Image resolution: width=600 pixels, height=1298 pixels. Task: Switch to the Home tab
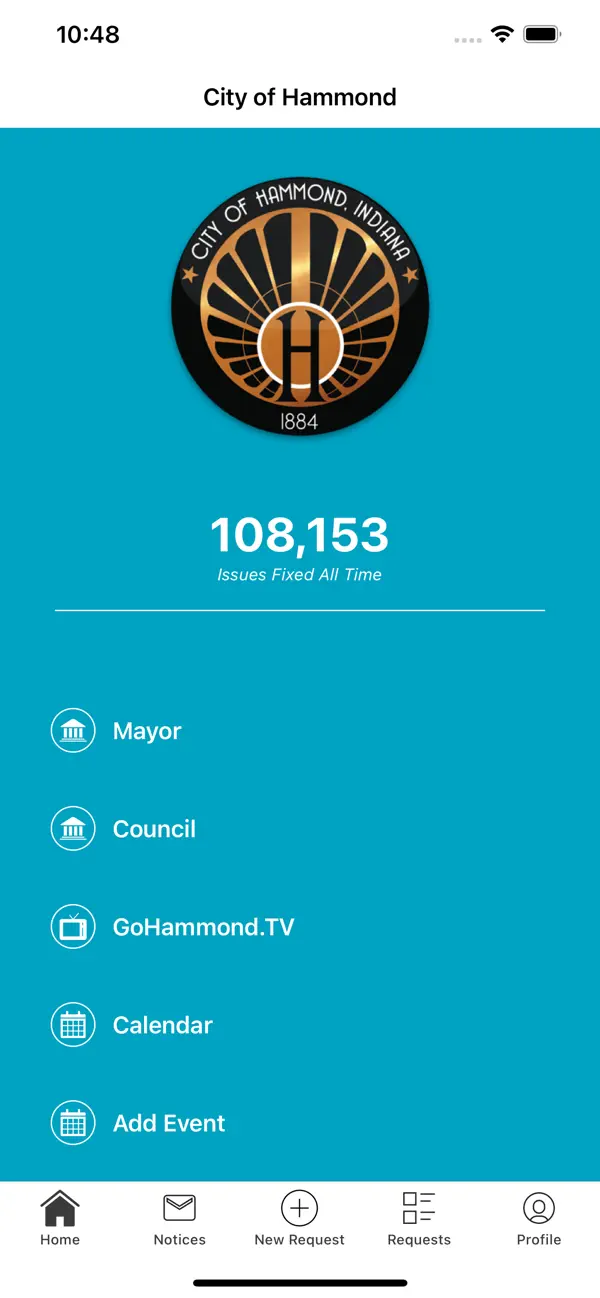(x=60, y=1219)
